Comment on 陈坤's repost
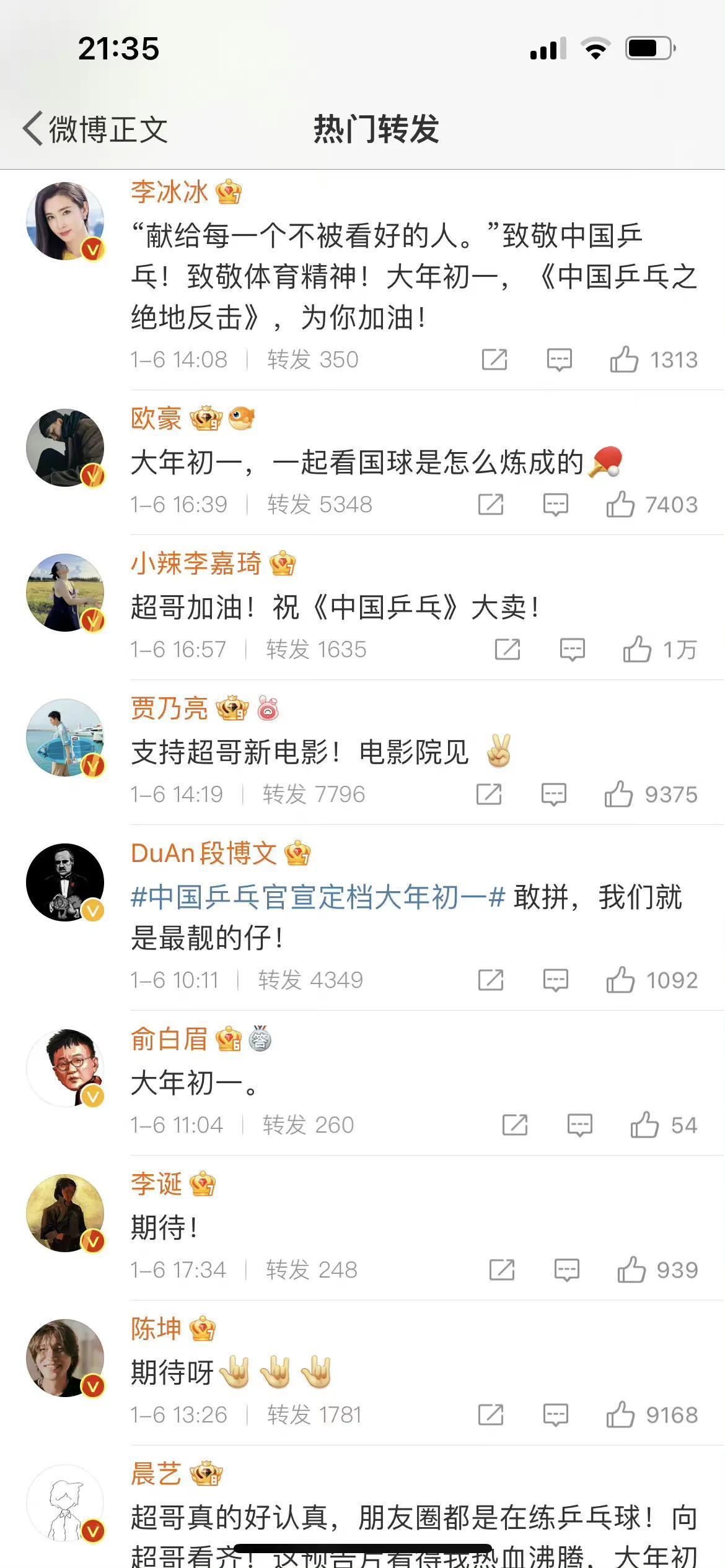Screen dimensions: 725x1568 555,1415
